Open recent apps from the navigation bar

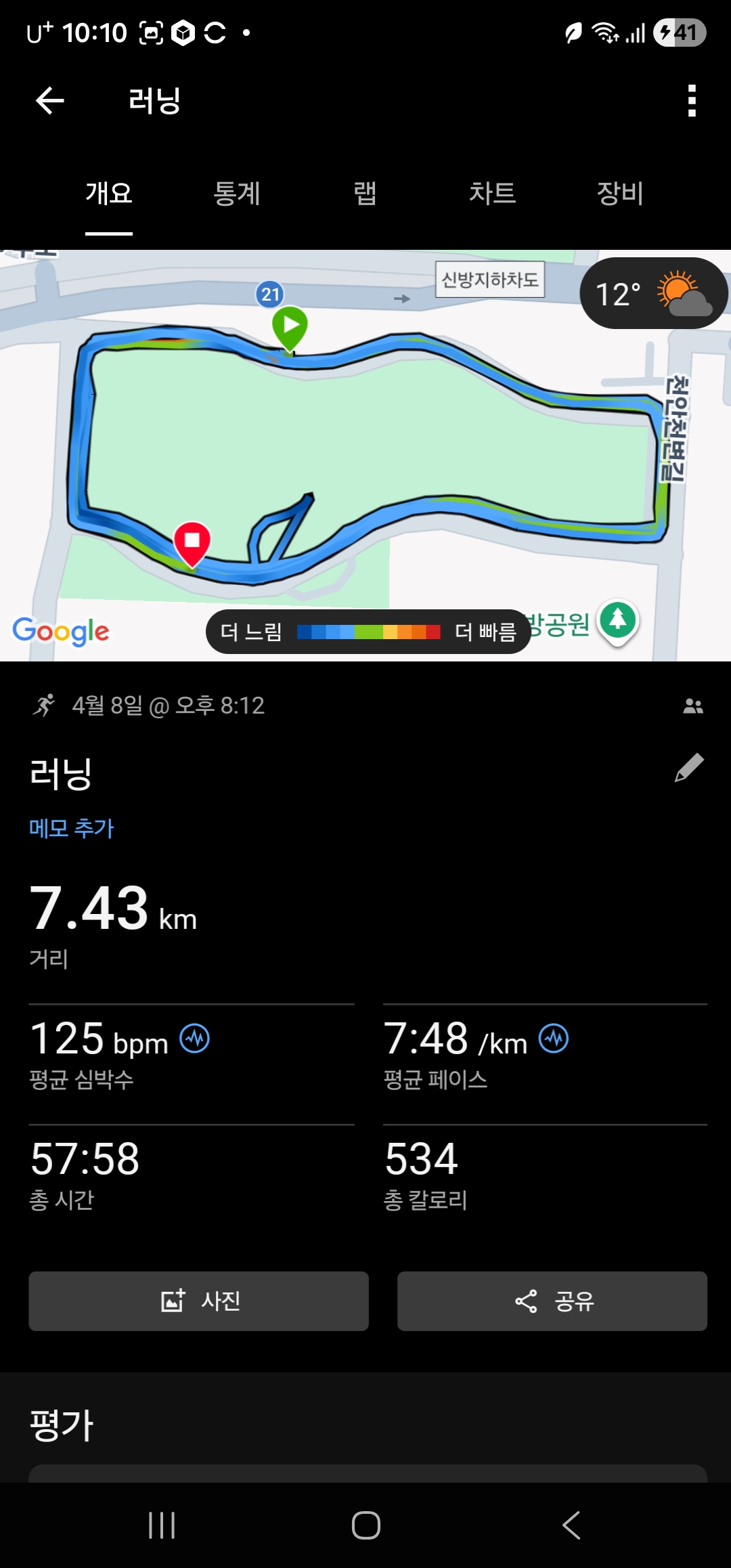(x=162, y=1525)
